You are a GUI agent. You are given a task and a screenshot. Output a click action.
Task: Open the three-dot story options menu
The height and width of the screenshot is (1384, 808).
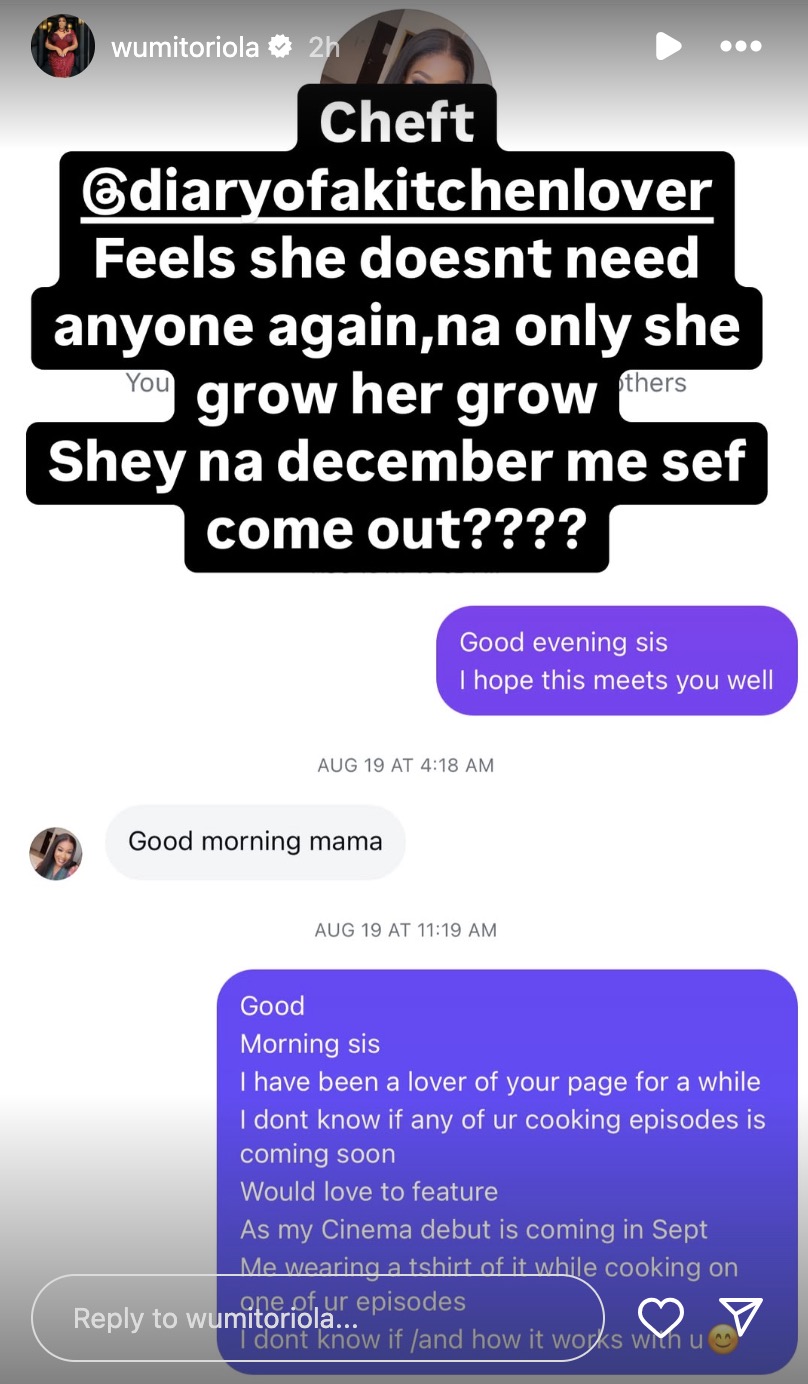pyautogui.click(x=741, y=46)
